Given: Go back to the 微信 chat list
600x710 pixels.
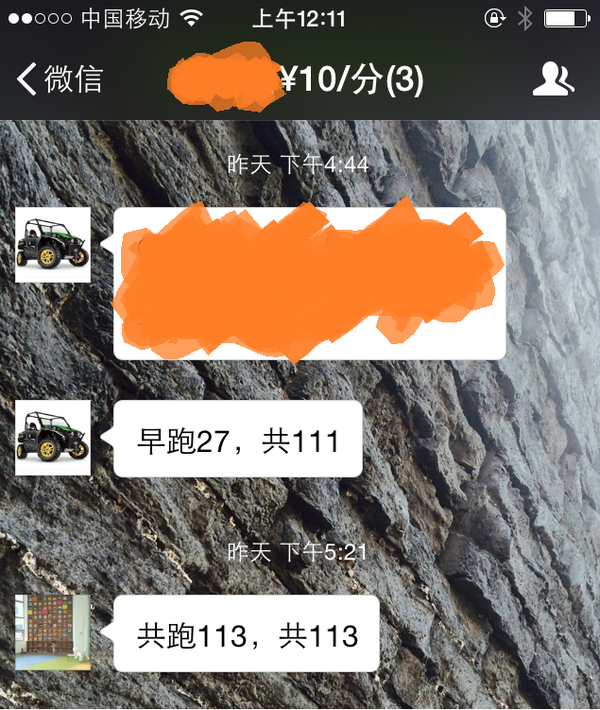Looking at the screenshot, I should click(x=60, y=79).
